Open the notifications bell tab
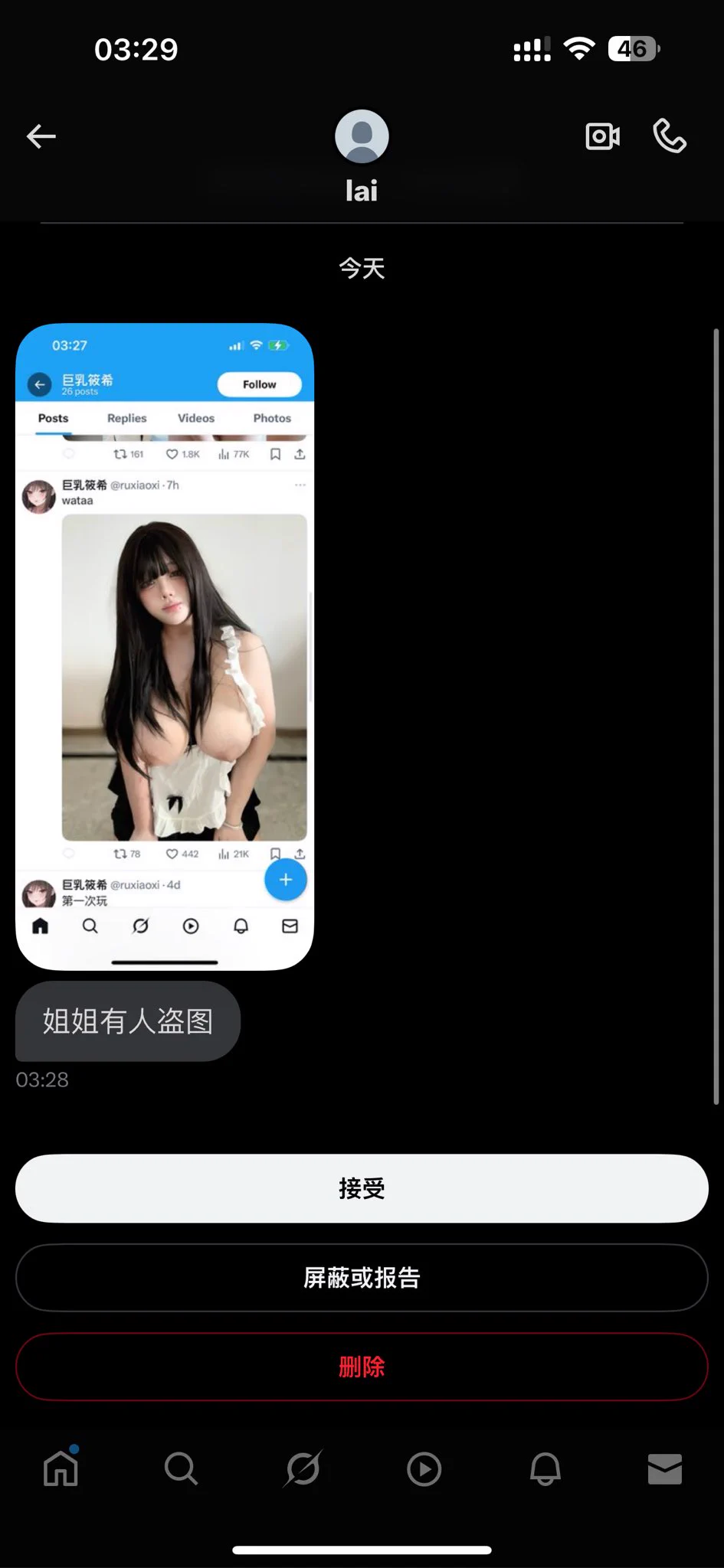Viewport: 724px width, 1568px height. pos(545,1468)
